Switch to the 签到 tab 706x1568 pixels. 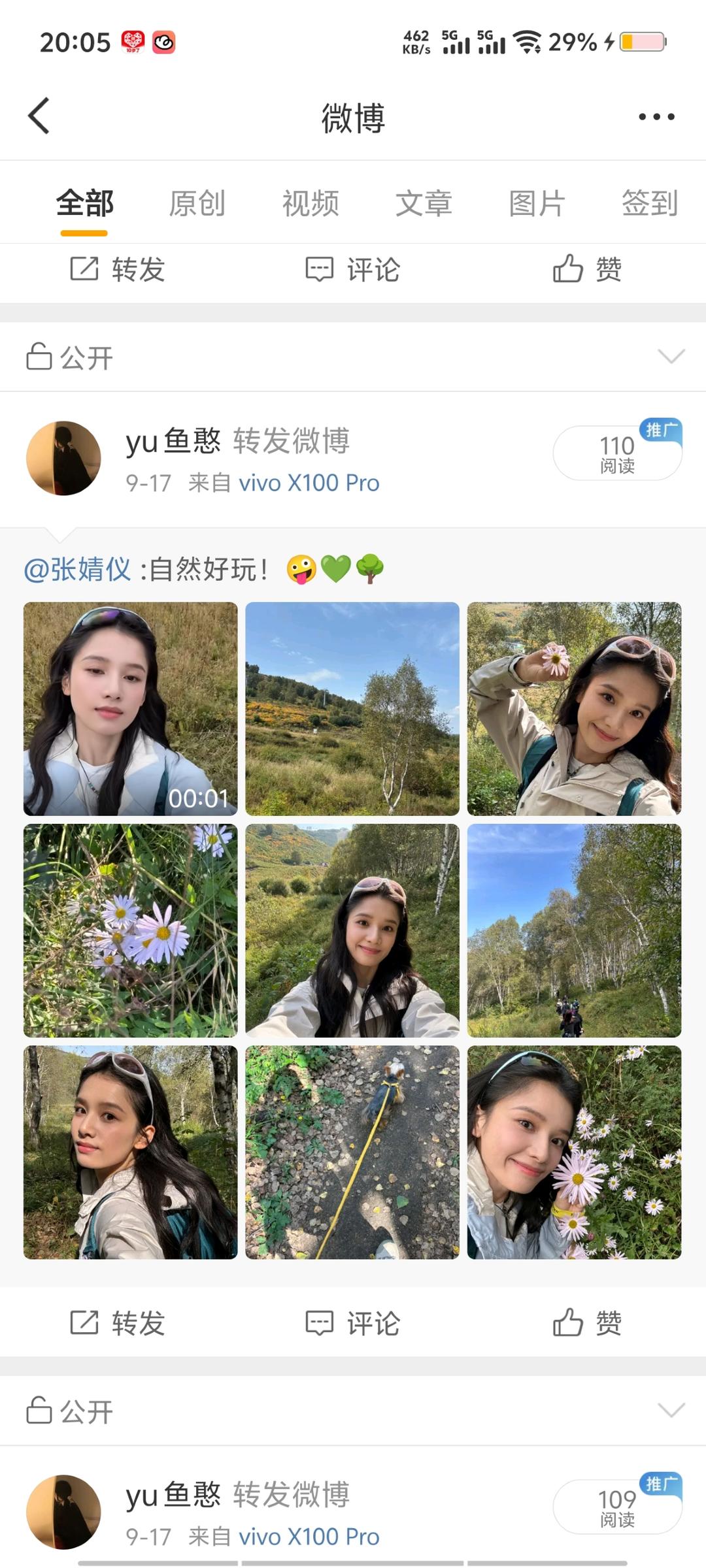(649, 203)
